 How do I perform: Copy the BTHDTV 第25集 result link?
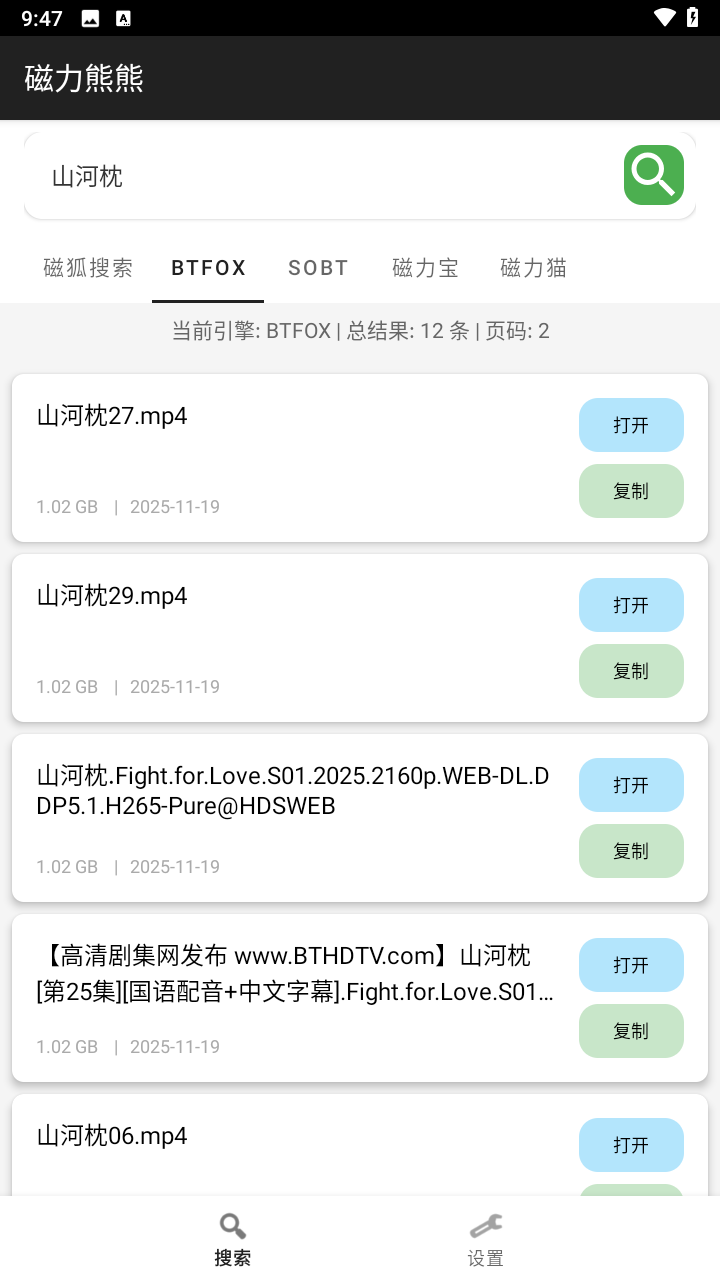click(631, 1031)
